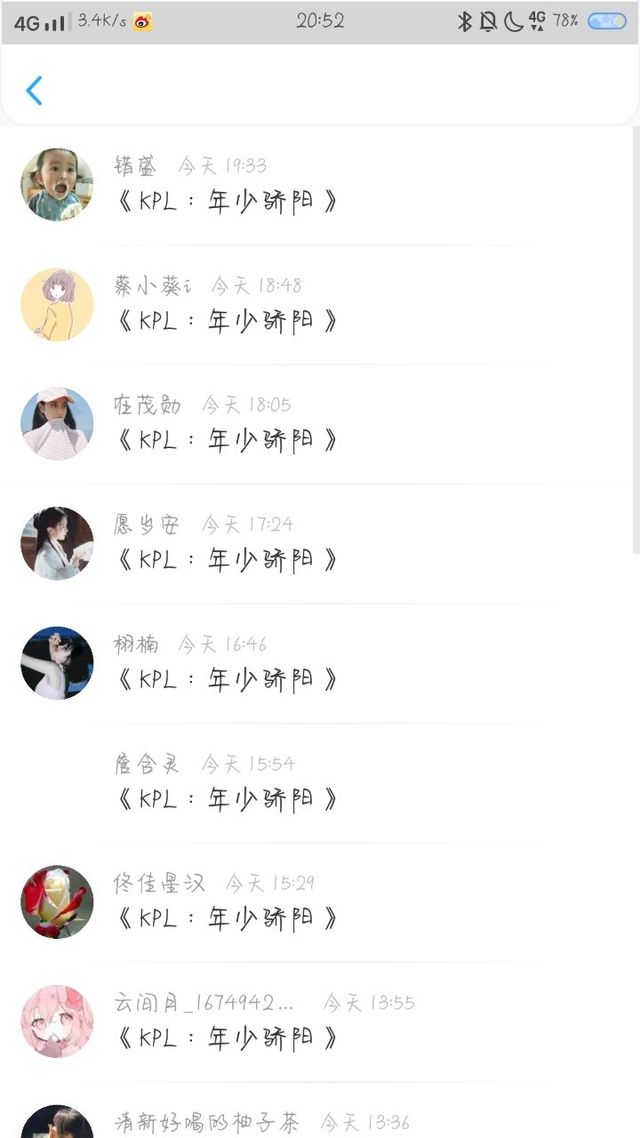Go back using the blue arrow
Image resolution: width=640 pixels, height=1138 pixels.
pos(34,91)
